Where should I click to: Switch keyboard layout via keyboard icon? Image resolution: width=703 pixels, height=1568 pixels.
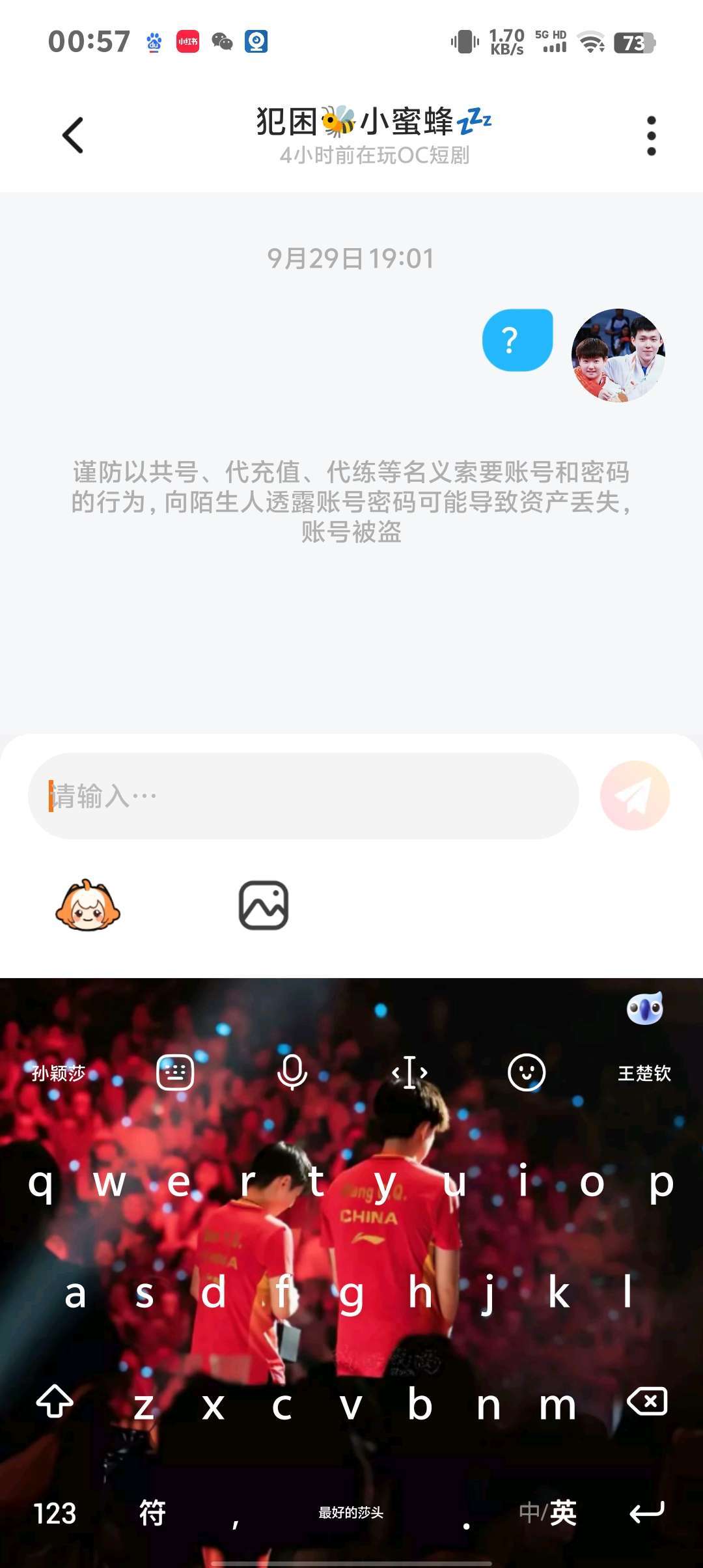point(175,1072)
